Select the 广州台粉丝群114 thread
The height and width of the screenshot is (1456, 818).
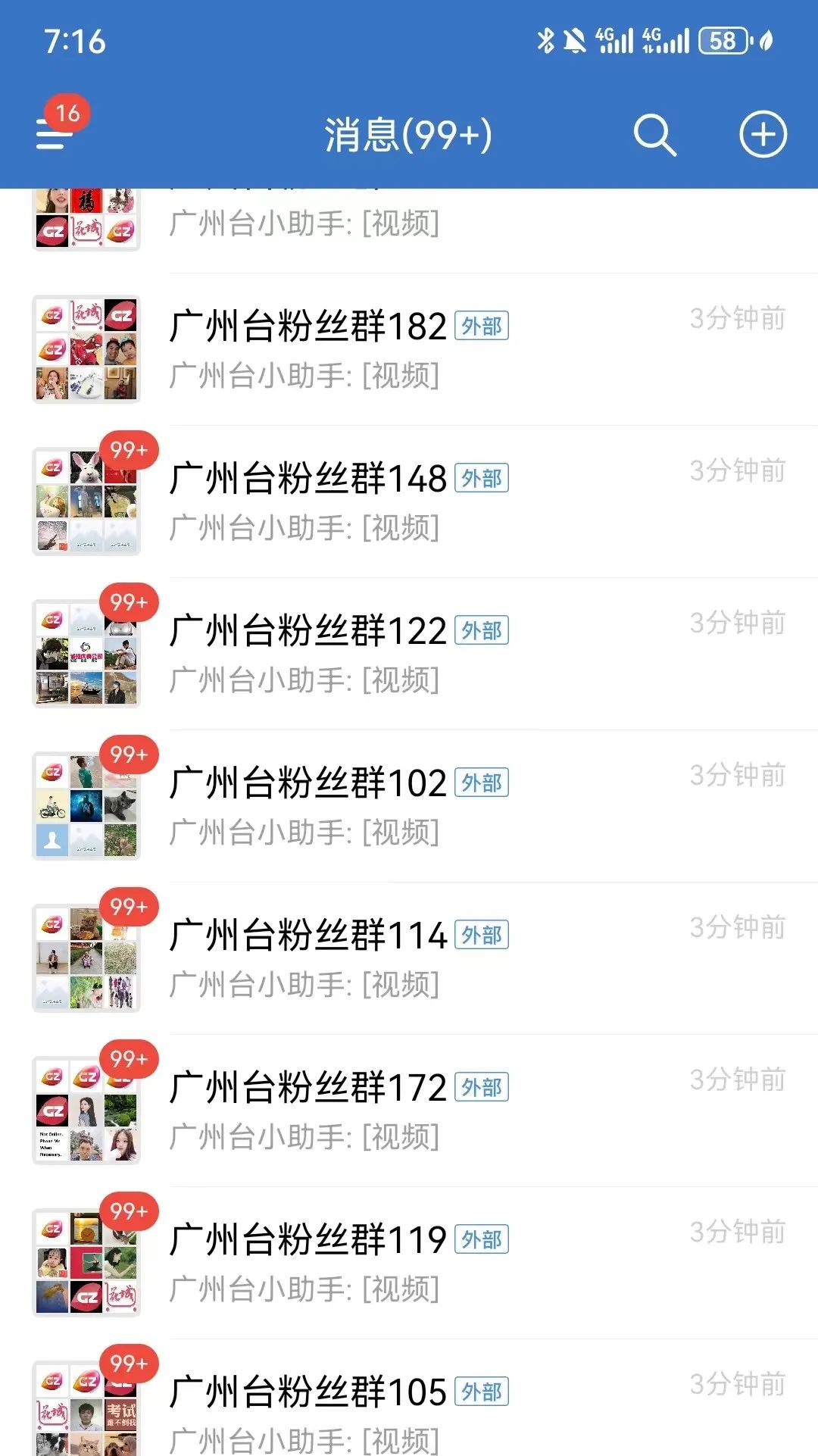pos(409,958)
